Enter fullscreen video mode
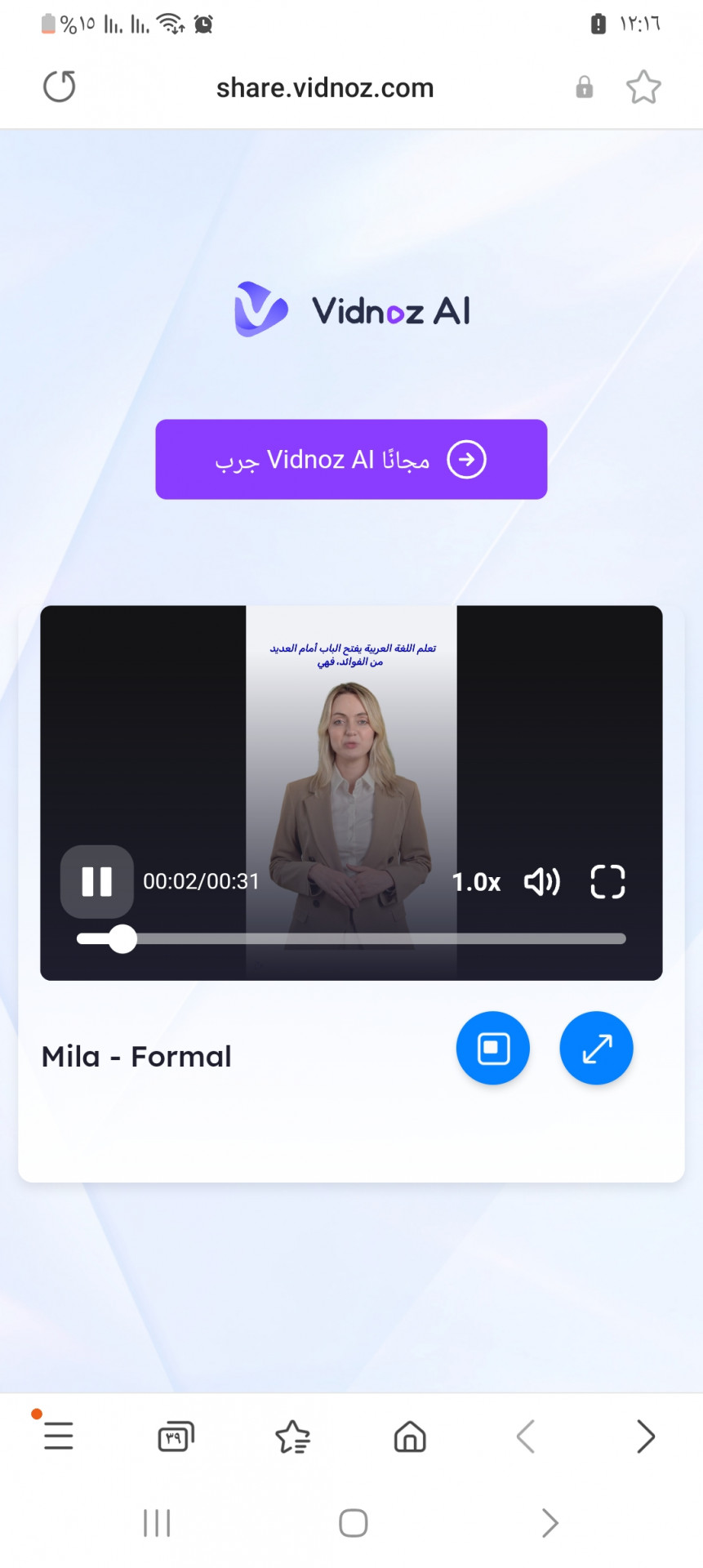This screenshot has height=1568, width=703. 607,882
